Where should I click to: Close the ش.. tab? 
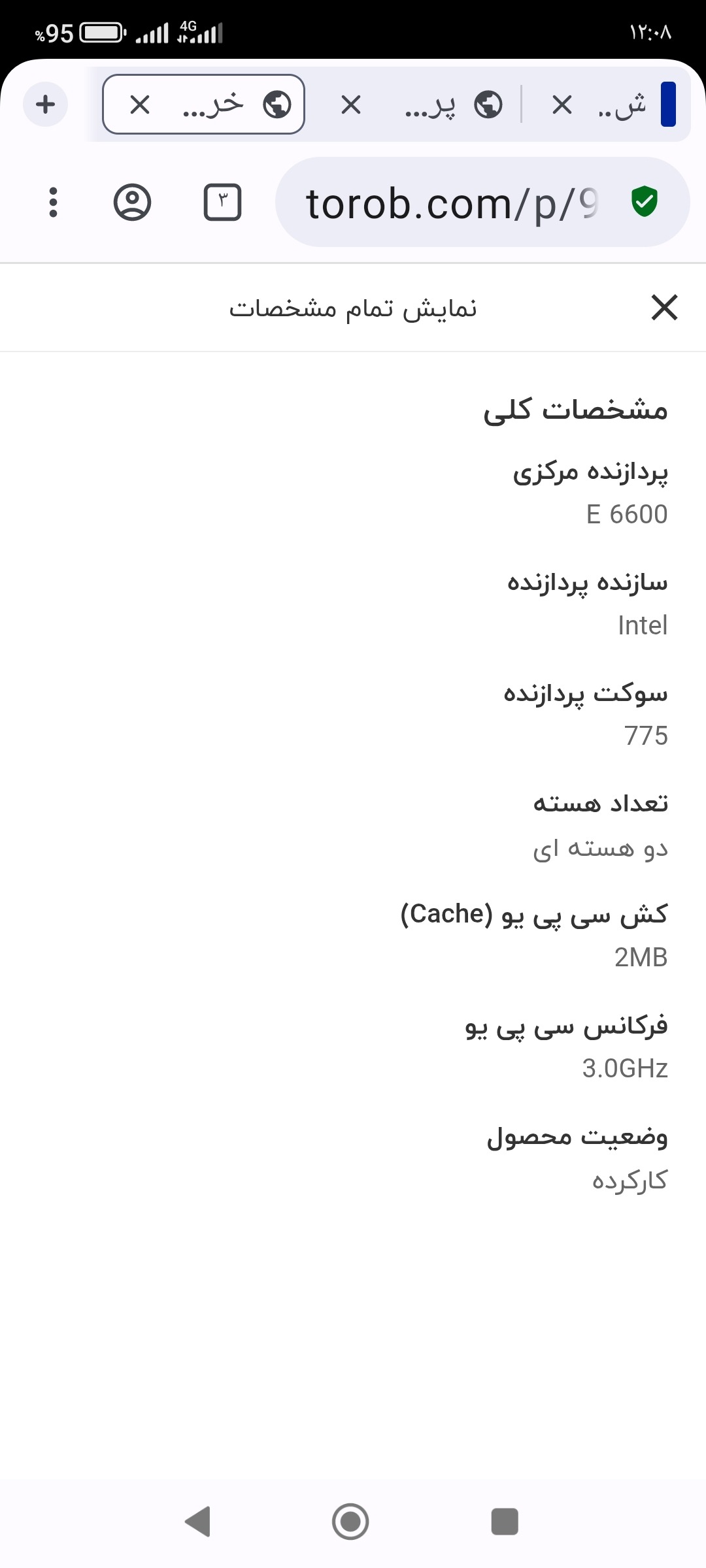562,105
